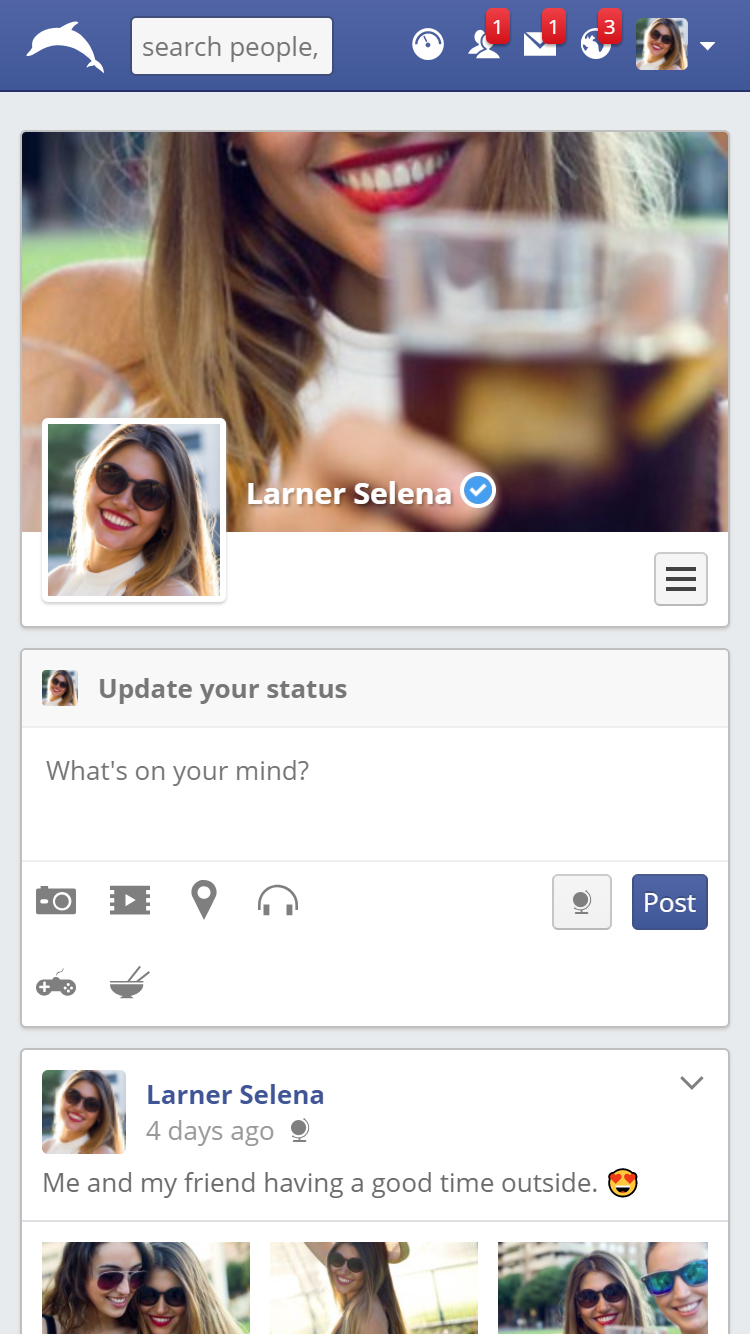This screenshot has height=1334, width=750.
Task: Open messages with the envelope icon
Action: point(540,45)
